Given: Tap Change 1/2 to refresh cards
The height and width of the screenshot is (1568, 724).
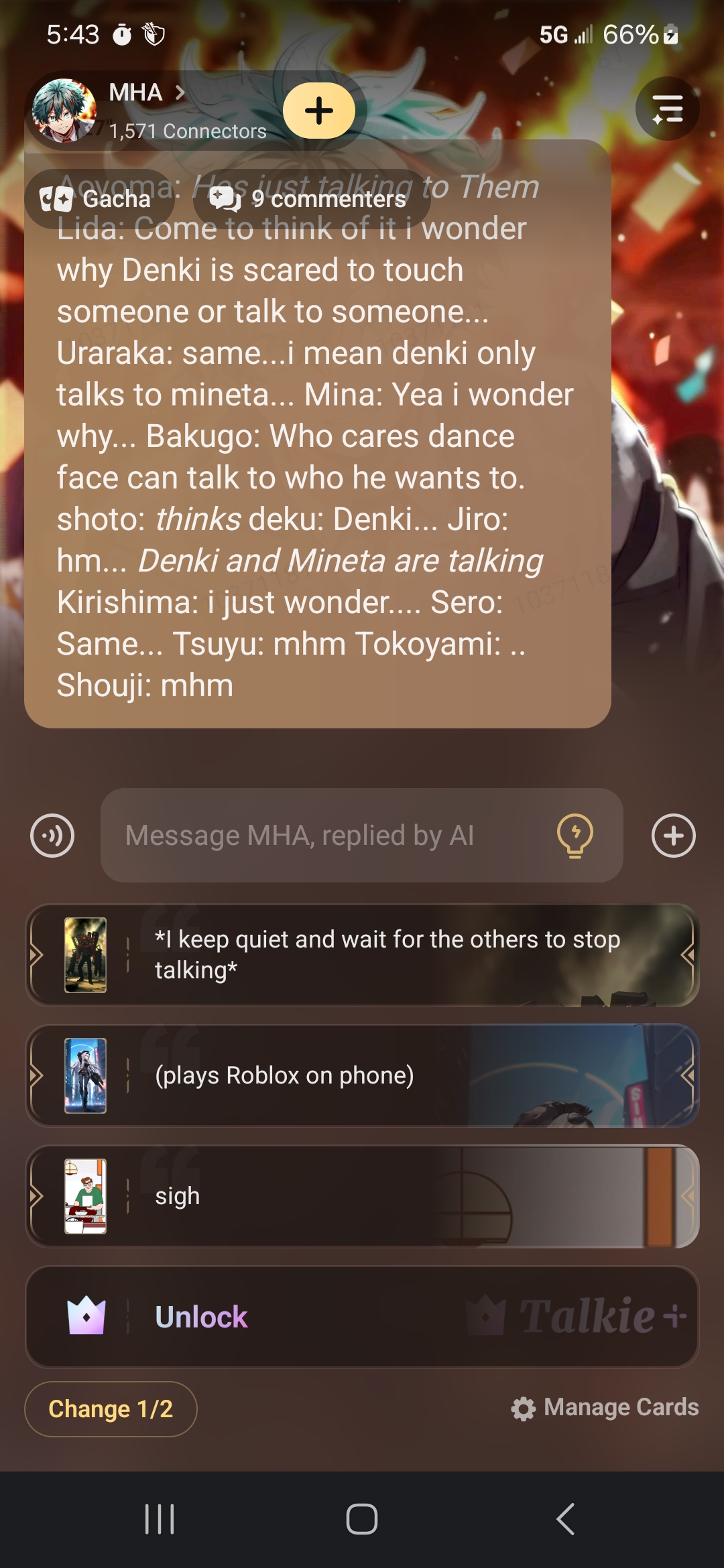Looking at the screenshot, I should [x=111, y=1409].
